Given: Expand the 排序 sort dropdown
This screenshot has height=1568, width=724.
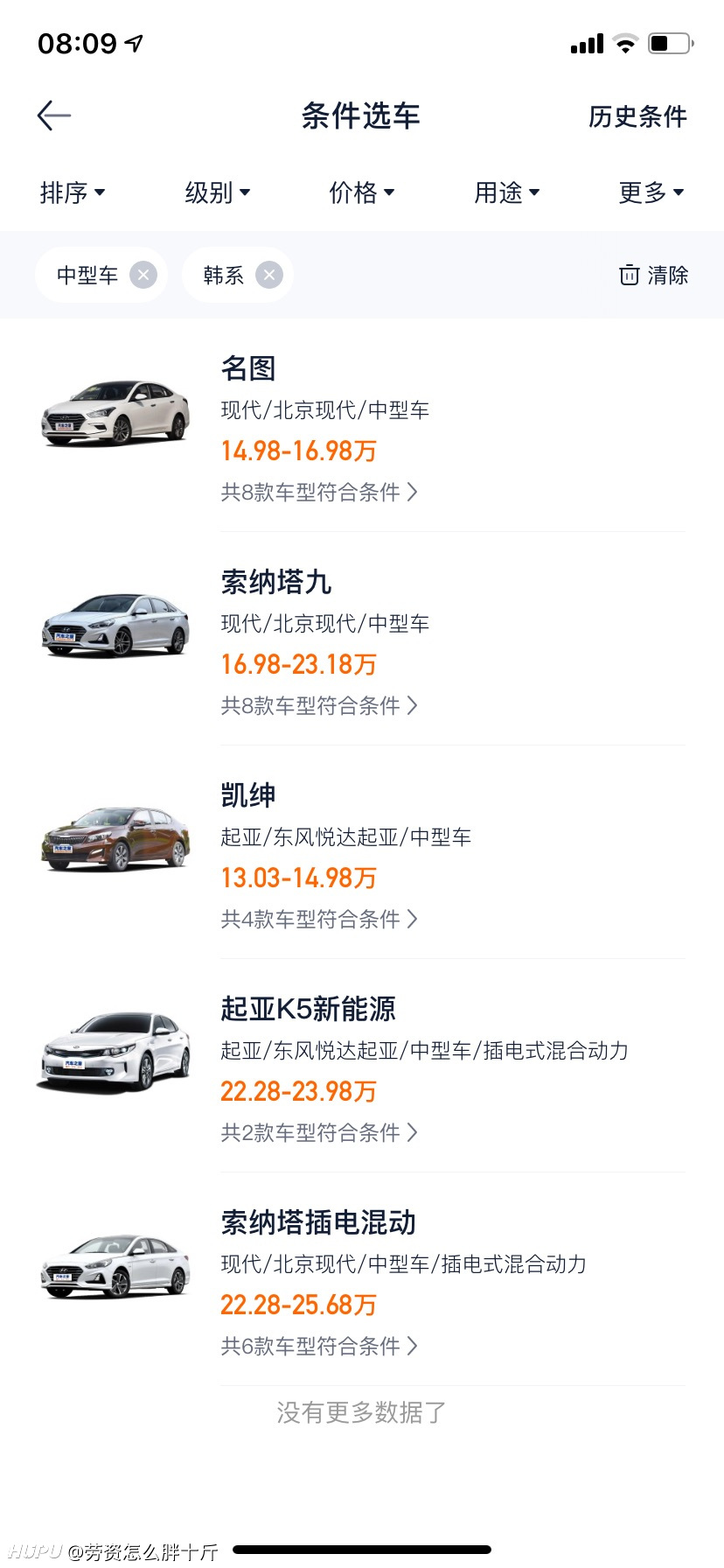Looking at the screenshot, I should coord(73,192).
